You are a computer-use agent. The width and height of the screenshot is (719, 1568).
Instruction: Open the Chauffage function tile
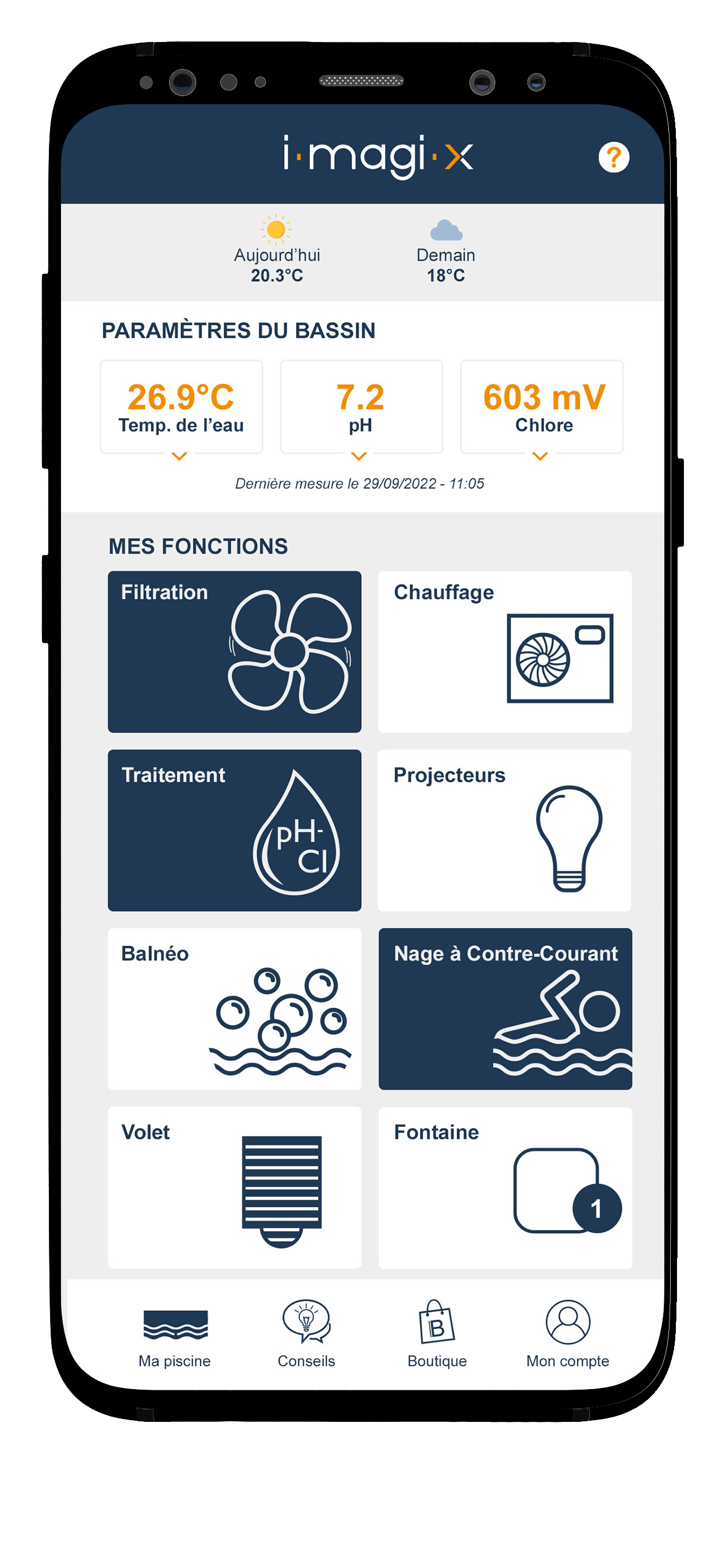[x=504, y=651]
